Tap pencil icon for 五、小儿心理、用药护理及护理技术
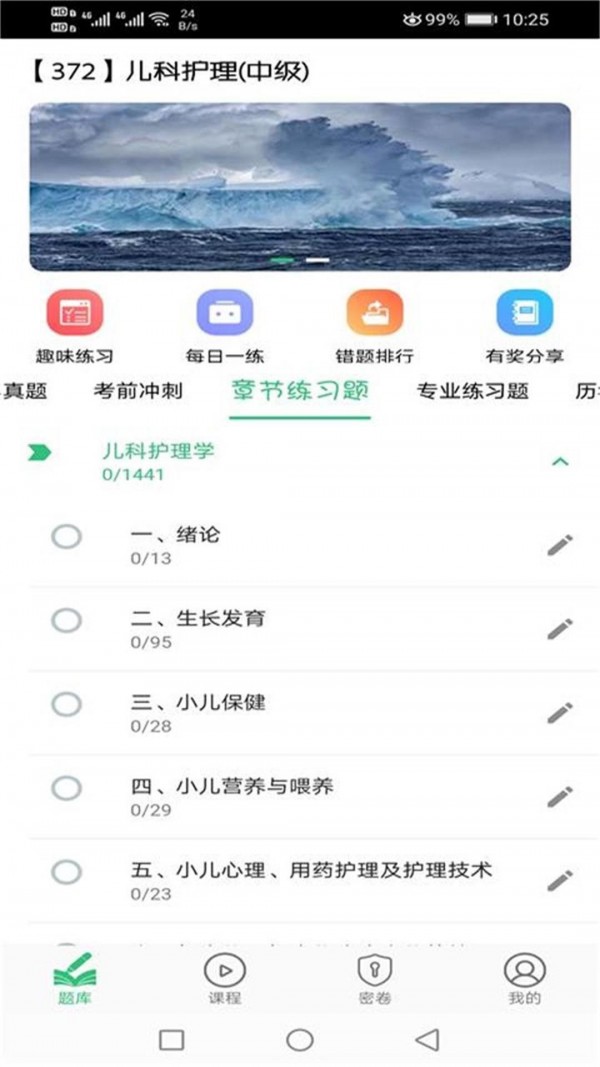Screen dimensions: 600x1067 click(560, 880)
